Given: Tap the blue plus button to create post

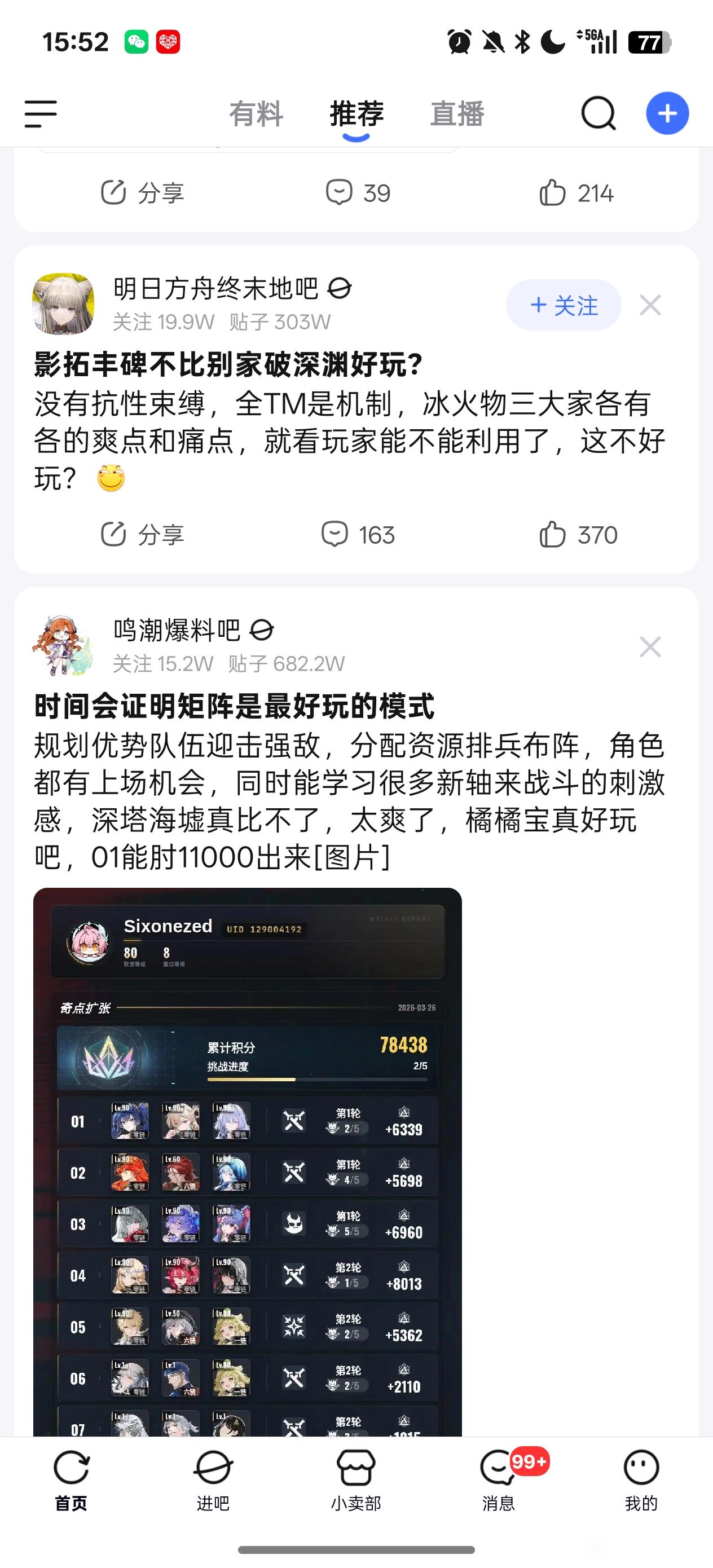Looking at the screenshot, I should pos(667,113).
